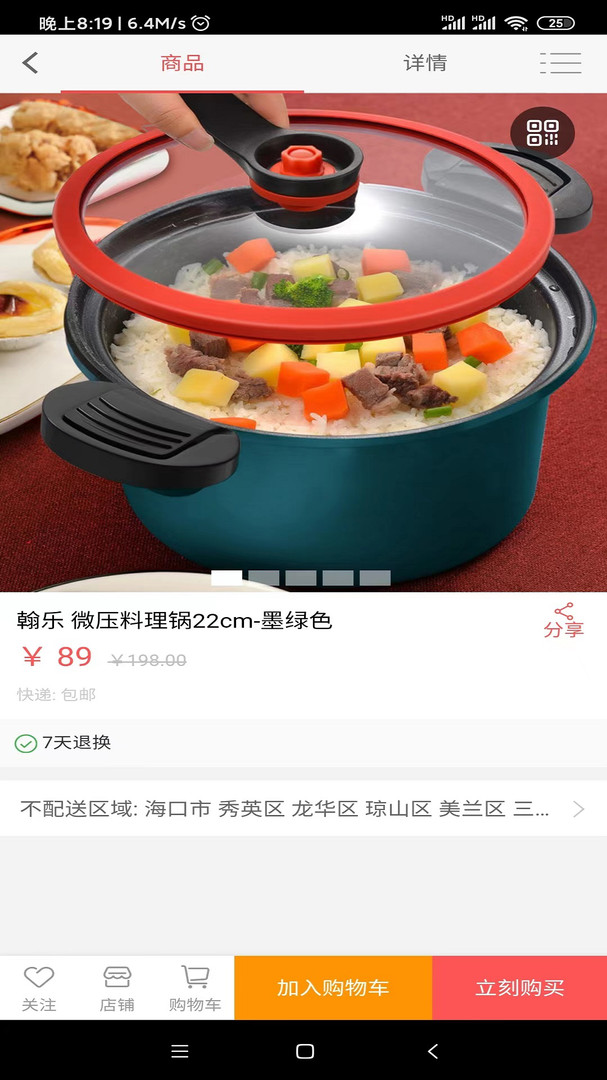Open the system recent apps button
The height and width of the screenshot is (1080, 607).
point(180,1051)
